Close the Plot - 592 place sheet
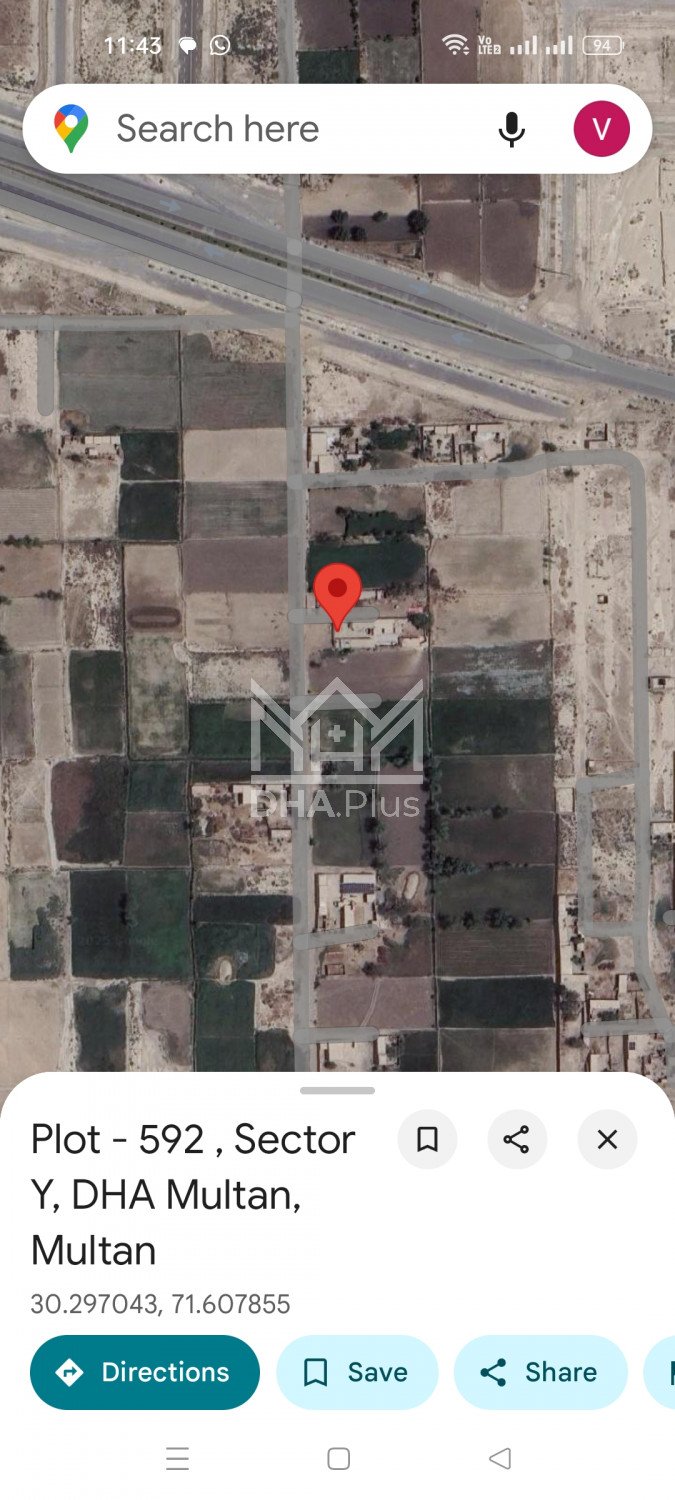675x1500 pixels. (x=607, y=1139)
